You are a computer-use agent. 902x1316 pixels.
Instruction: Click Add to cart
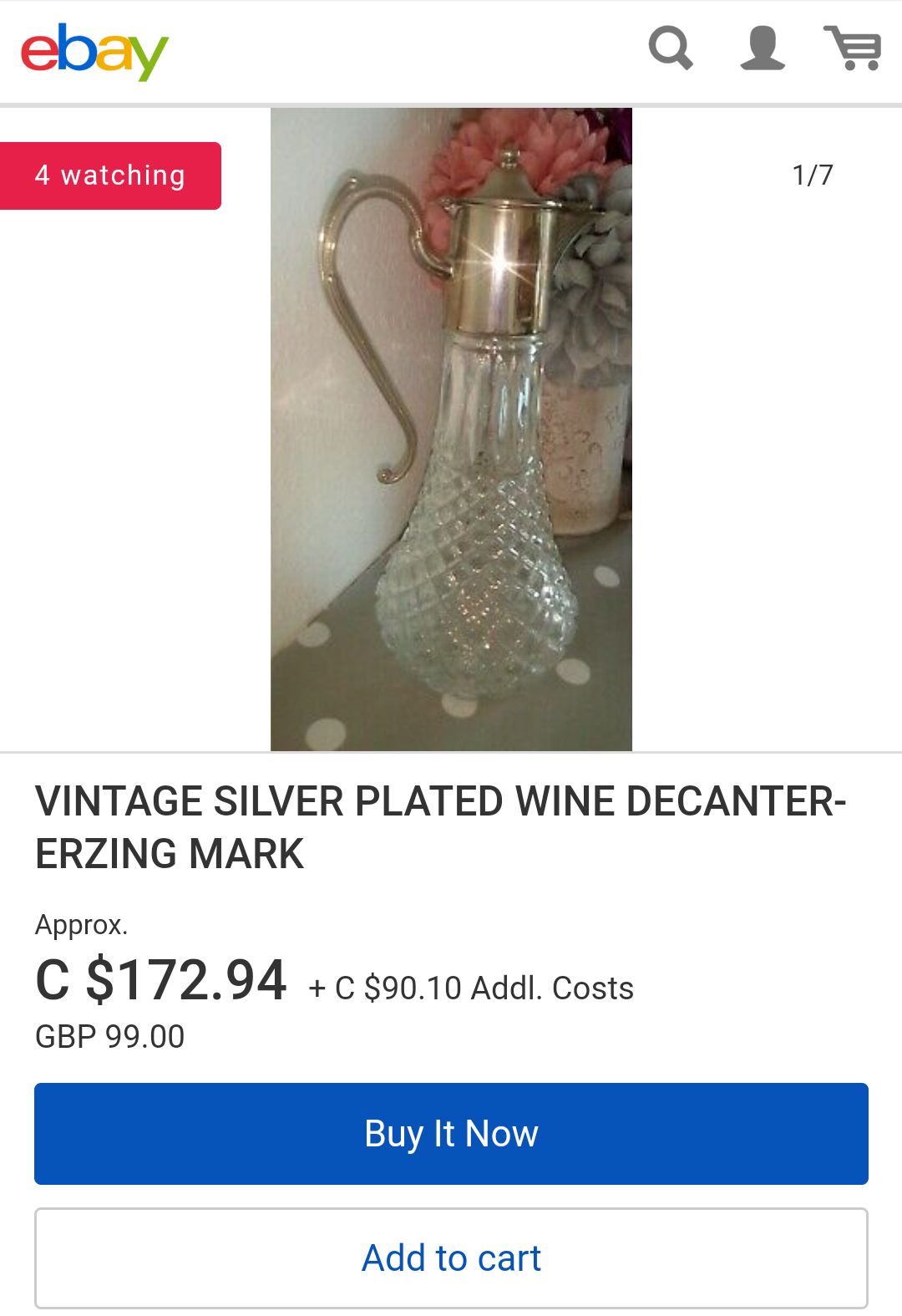pyautogui.click(x=450, y=1258)
